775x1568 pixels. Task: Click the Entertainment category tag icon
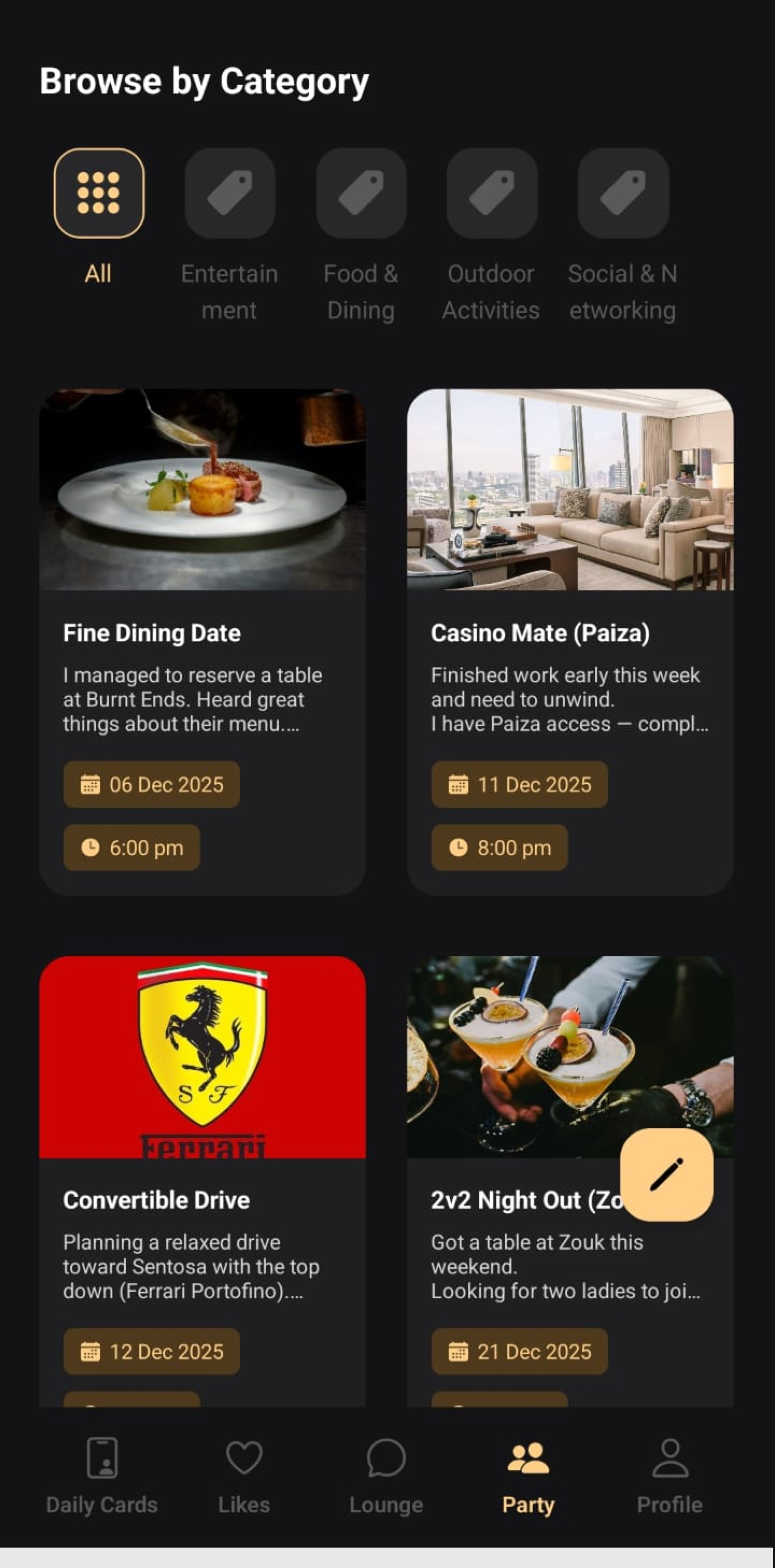(231, 194)
